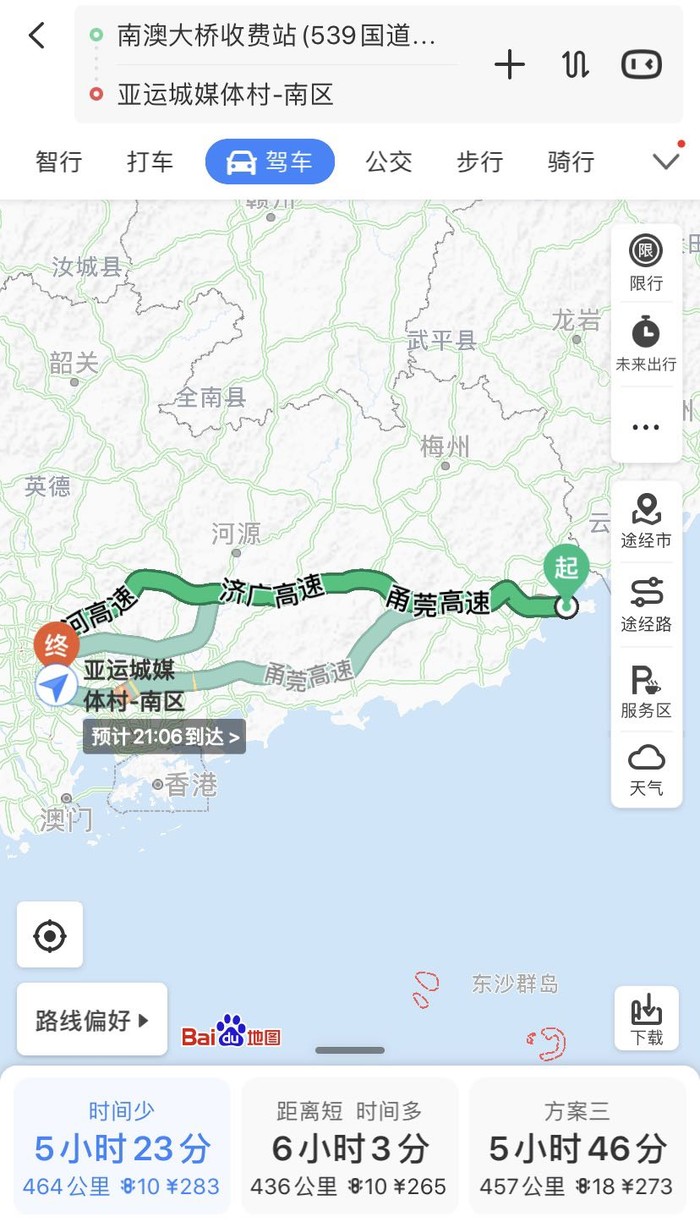Open 未来出行 future travel planner
This screenshot has width=700, height=1222.
[x=646, y=343]
